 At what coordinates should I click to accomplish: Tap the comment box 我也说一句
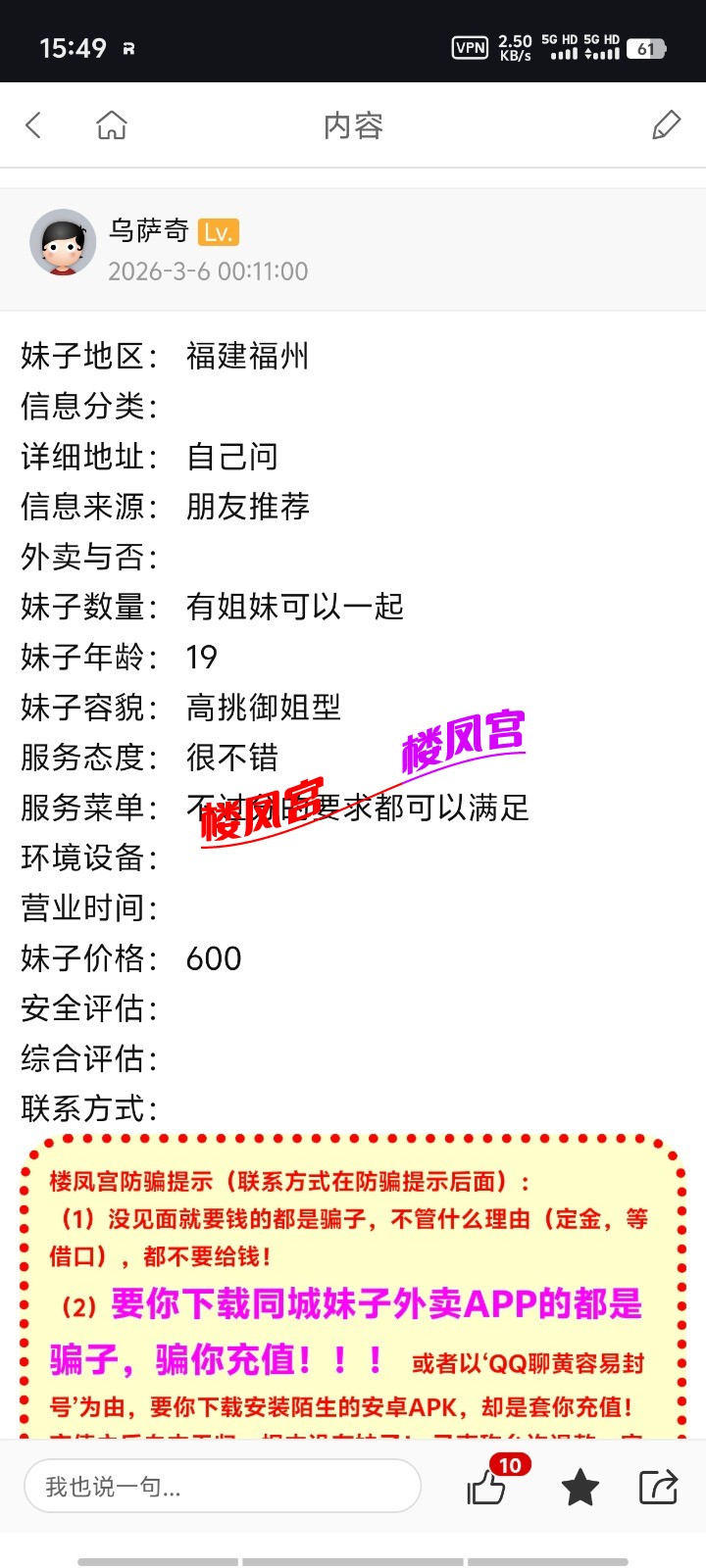(x=222, y=1486)
